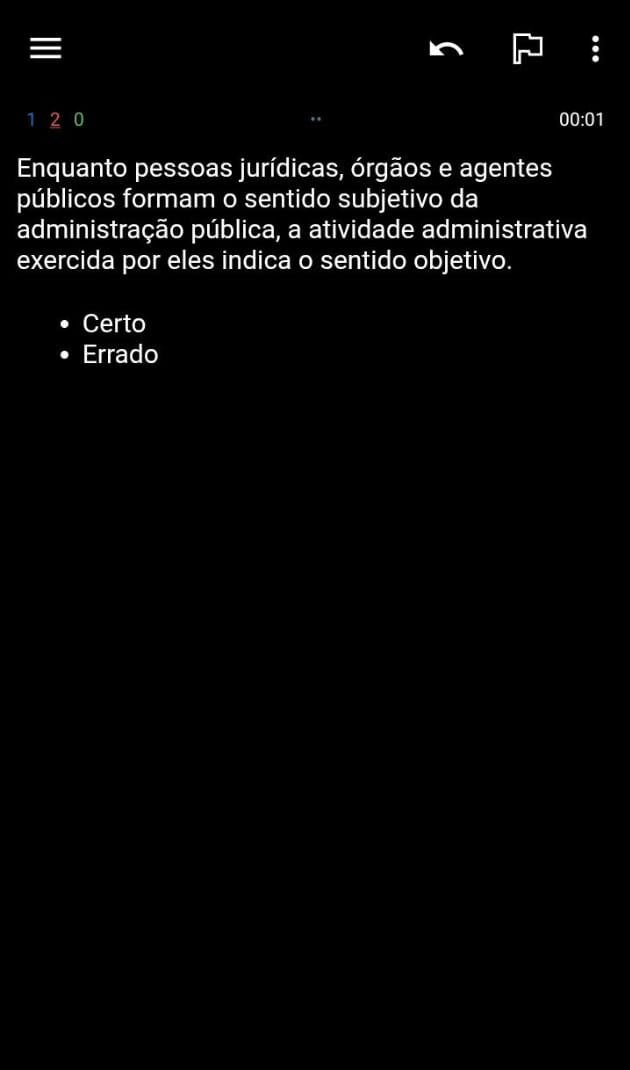Open the three-dot overflow menu
The height and width of the screenshot is (1070, 630).
[x=595, y=48]
